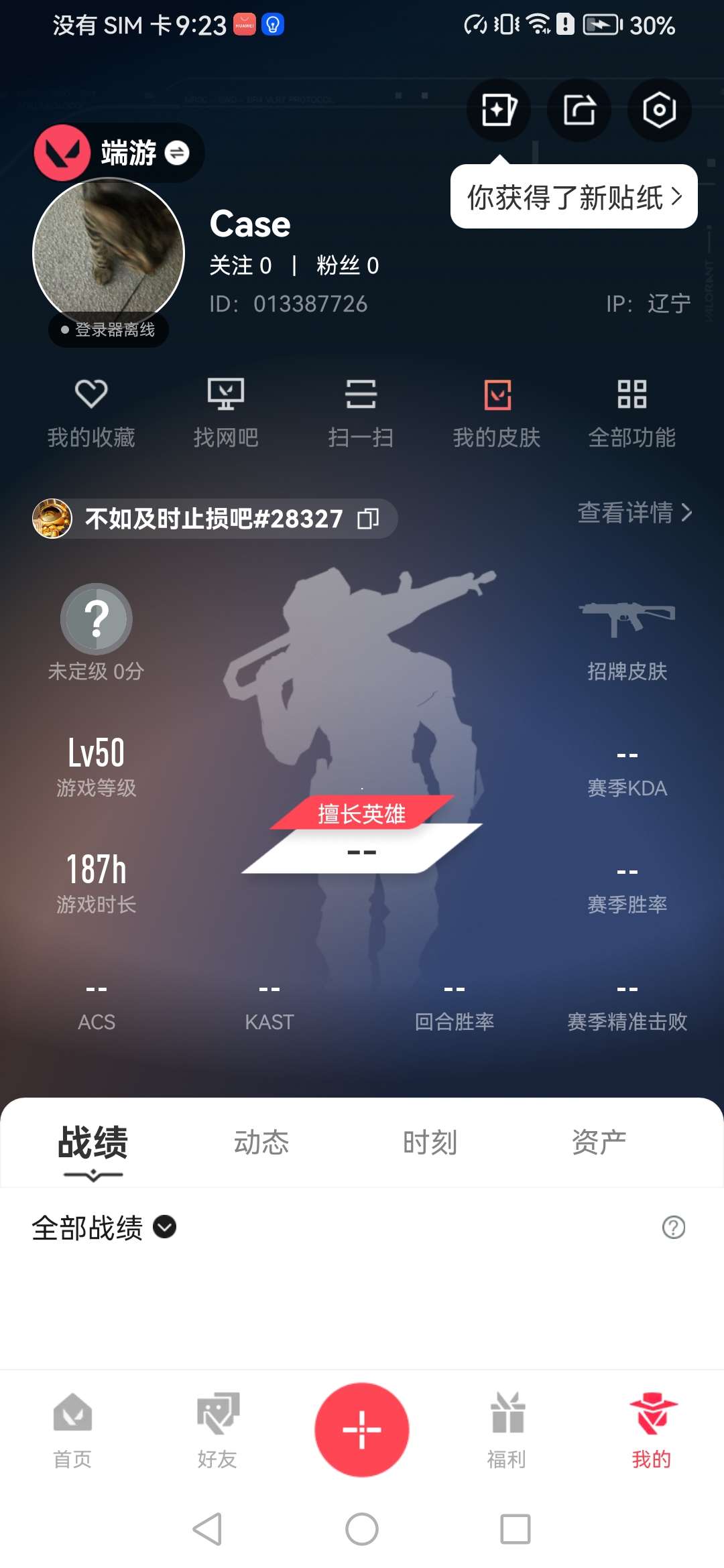Tap the help question mark beside 全部战绩
The image size is (724, 1568).
(x=673, y=1228)
